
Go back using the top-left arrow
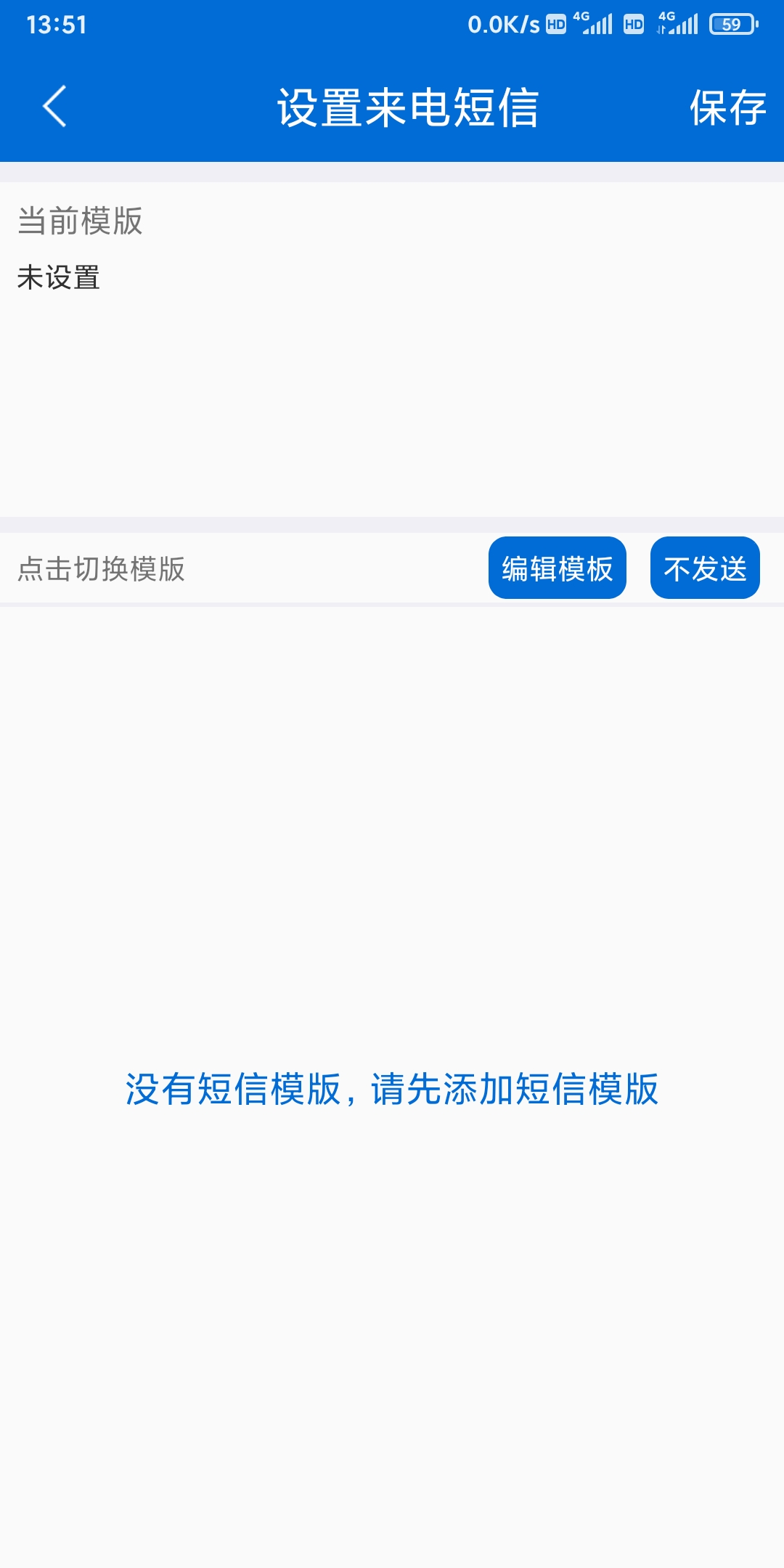54,107
